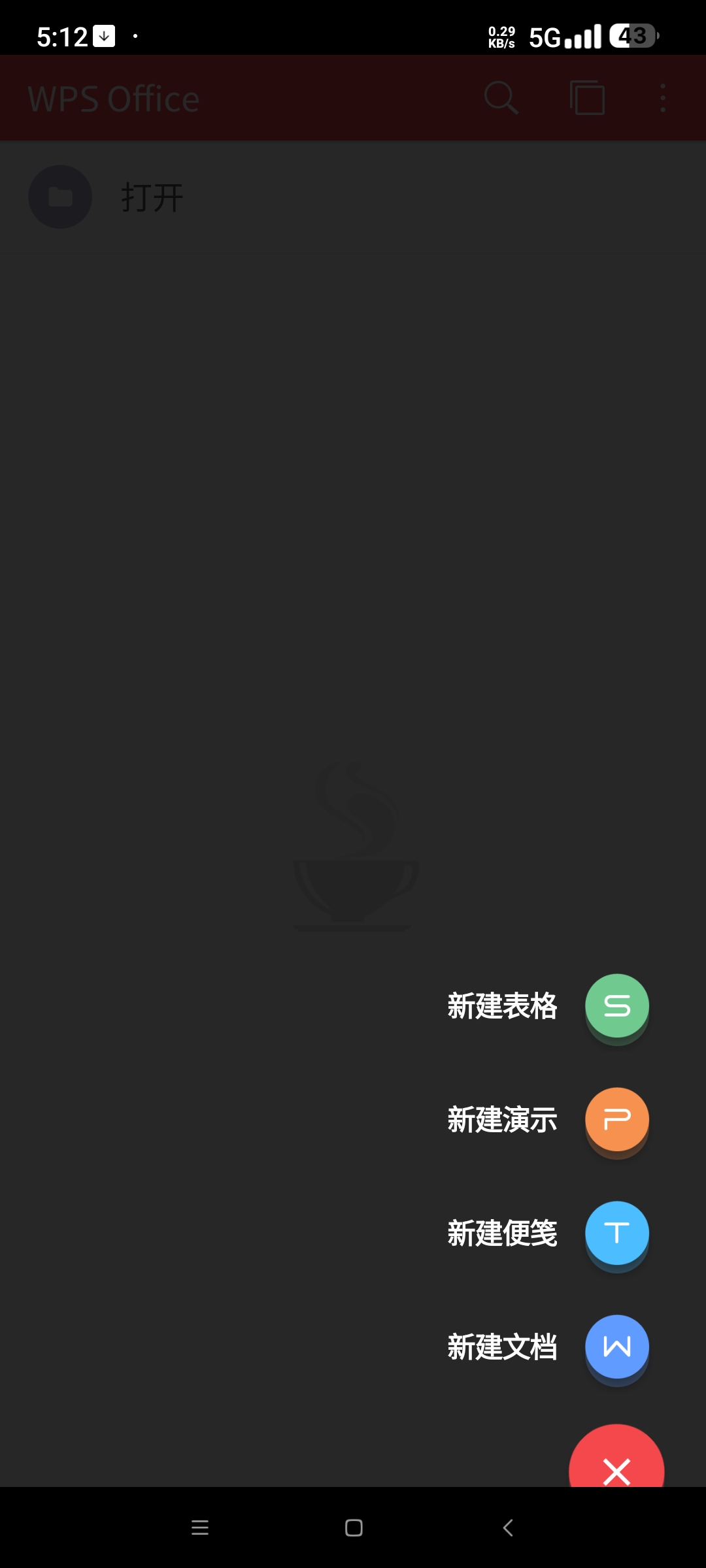
Task: Open recent apps from the navigation bar
Action: tap(200, 1527)
